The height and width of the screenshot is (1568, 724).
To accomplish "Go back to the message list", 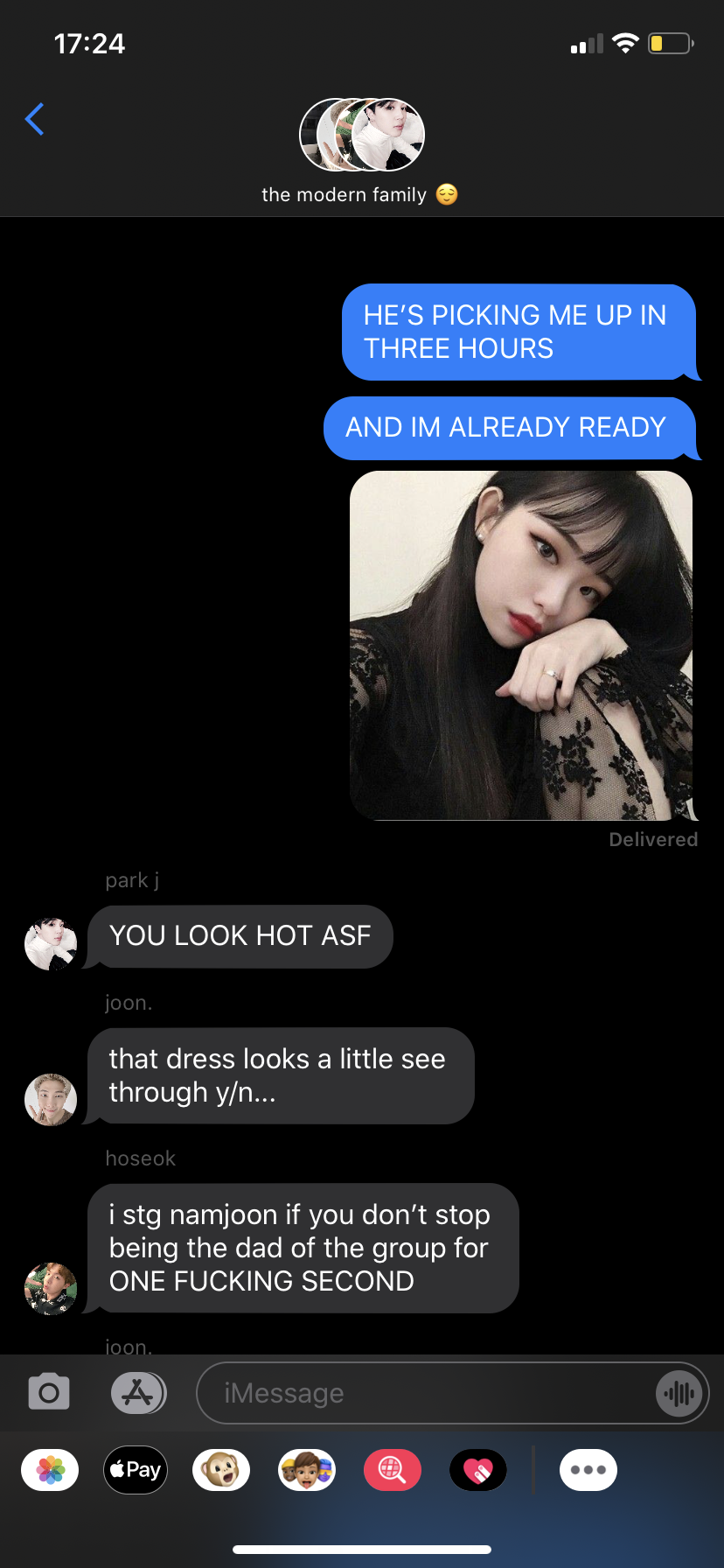I will pos(35,120).
